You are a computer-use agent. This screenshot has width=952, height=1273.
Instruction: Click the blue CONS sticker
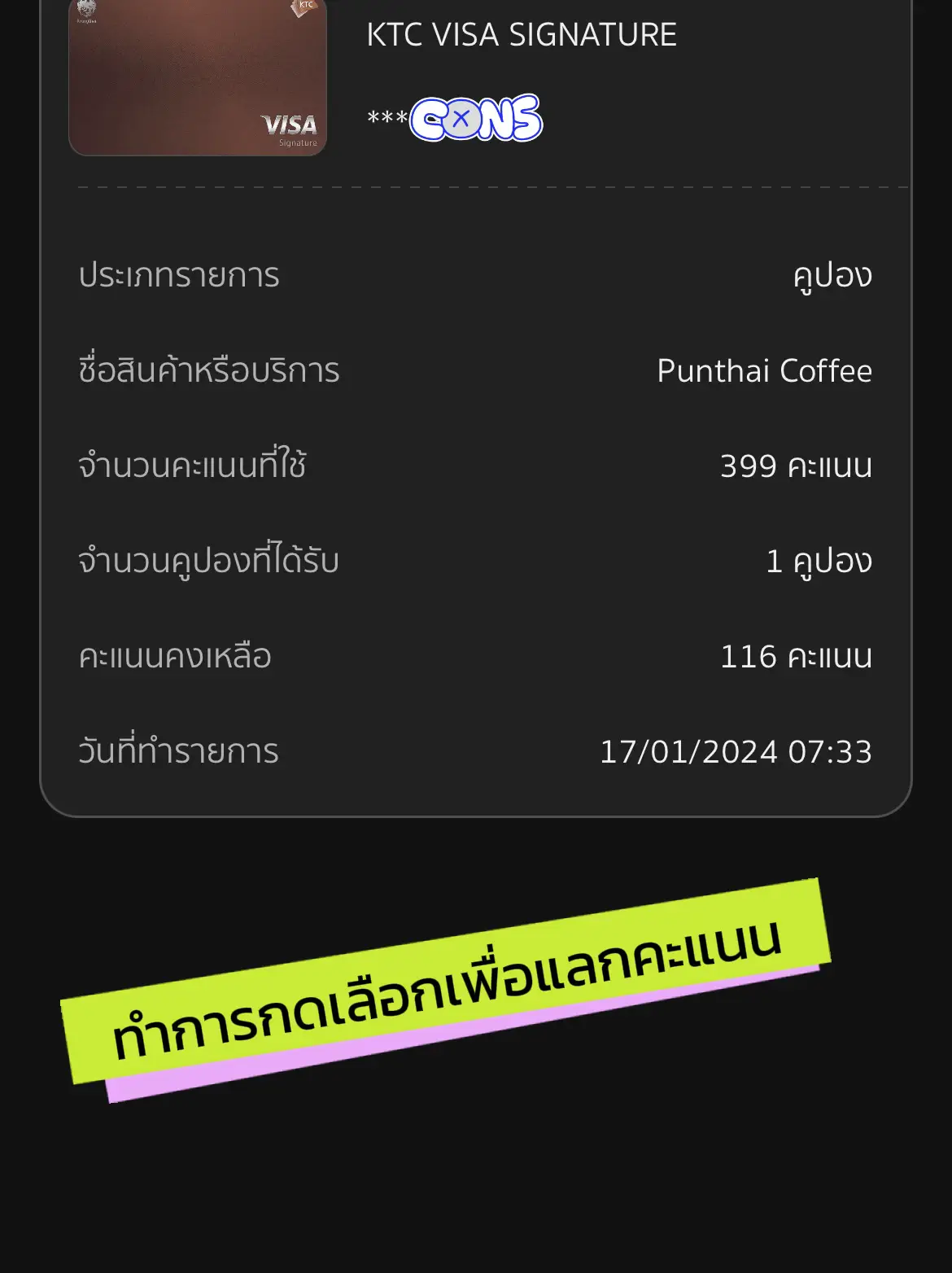tap(477, 116)
